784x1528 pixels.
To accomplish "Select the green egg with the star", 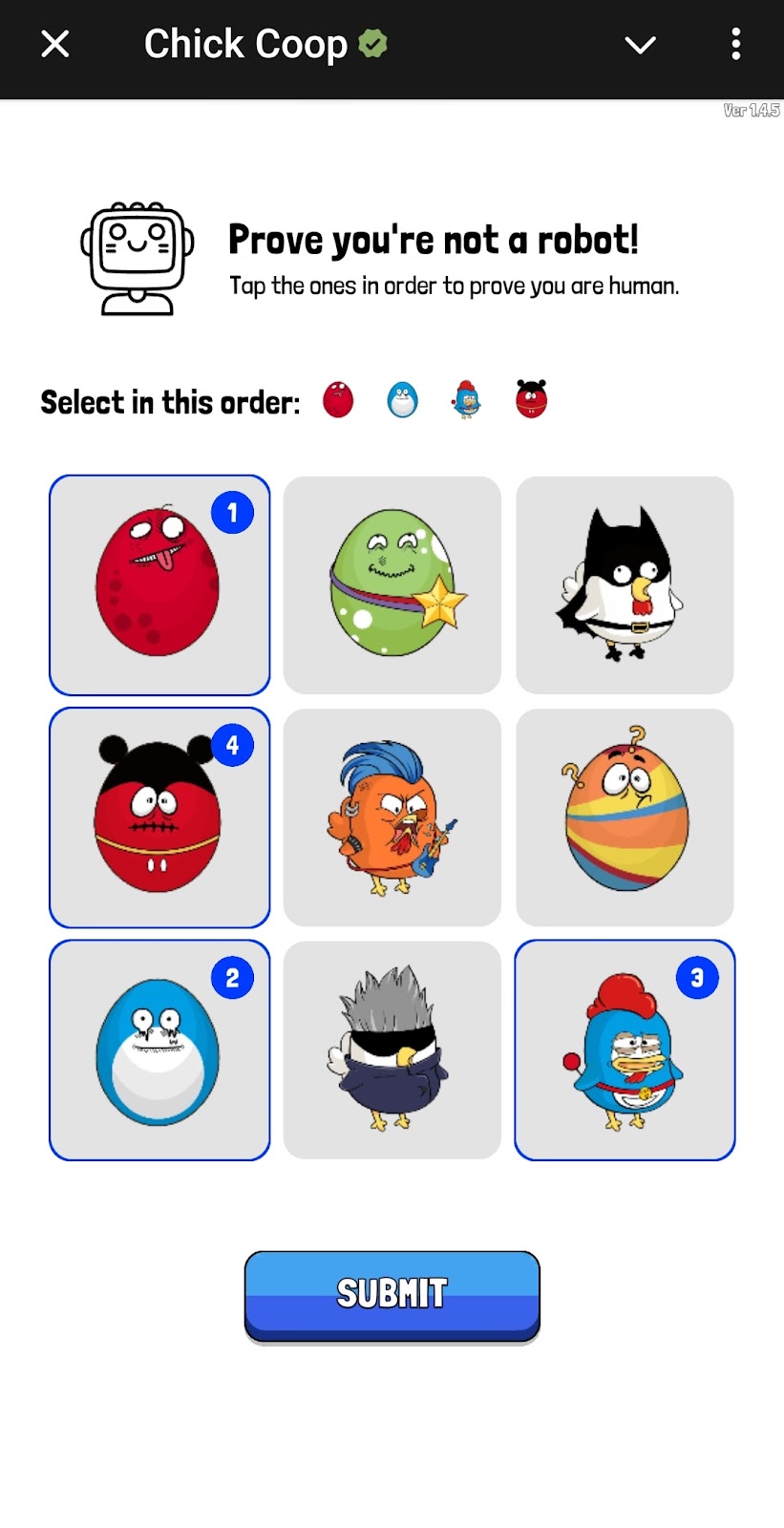I will [392, 584].
